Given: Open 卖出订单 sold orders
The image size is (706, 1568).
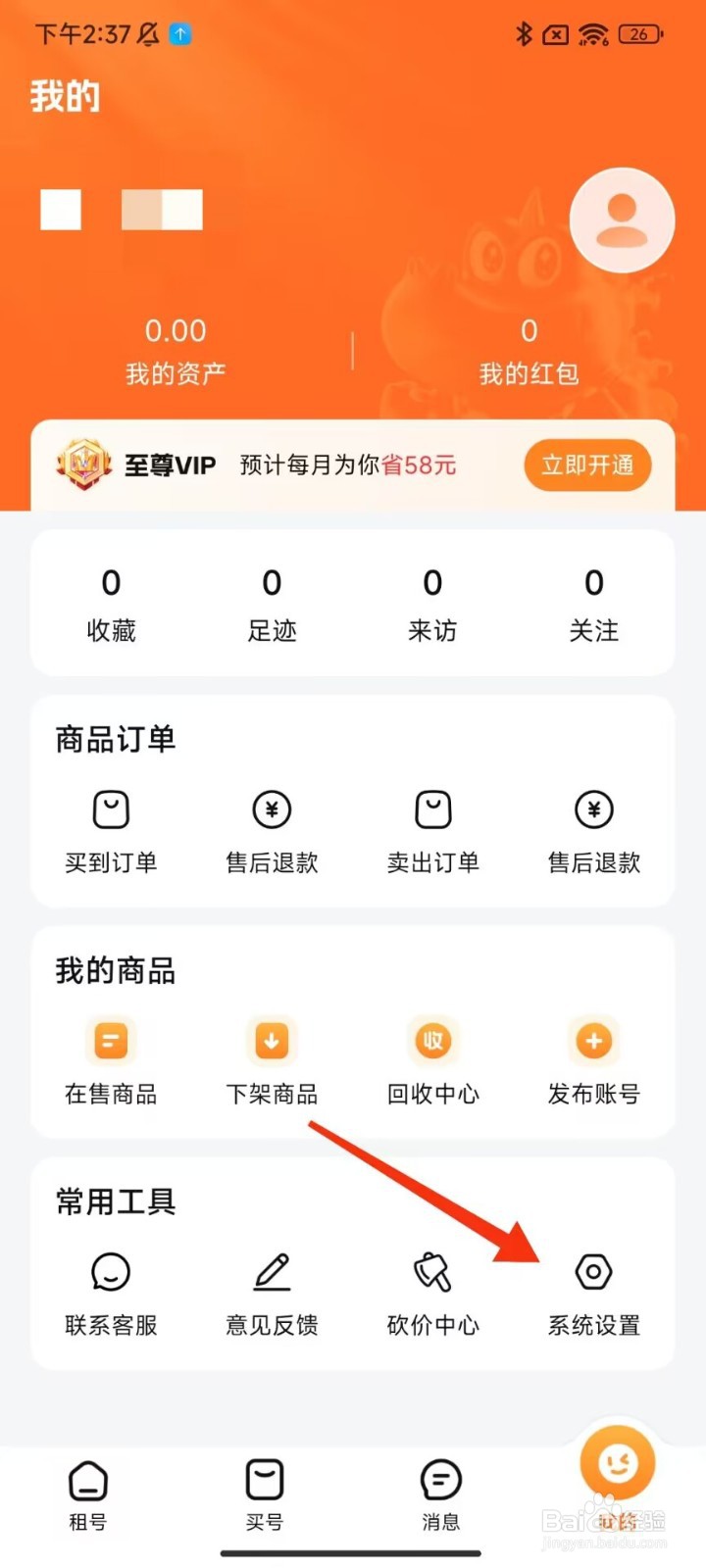Looking at the screenshot, I should tap(432, 831).
